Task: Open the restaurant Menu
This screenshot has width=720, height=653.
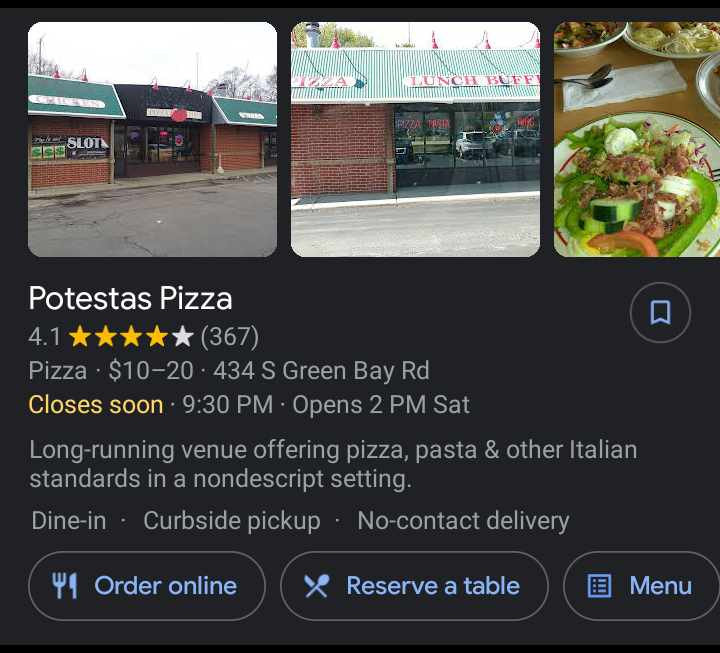Action: pos(641,586)
